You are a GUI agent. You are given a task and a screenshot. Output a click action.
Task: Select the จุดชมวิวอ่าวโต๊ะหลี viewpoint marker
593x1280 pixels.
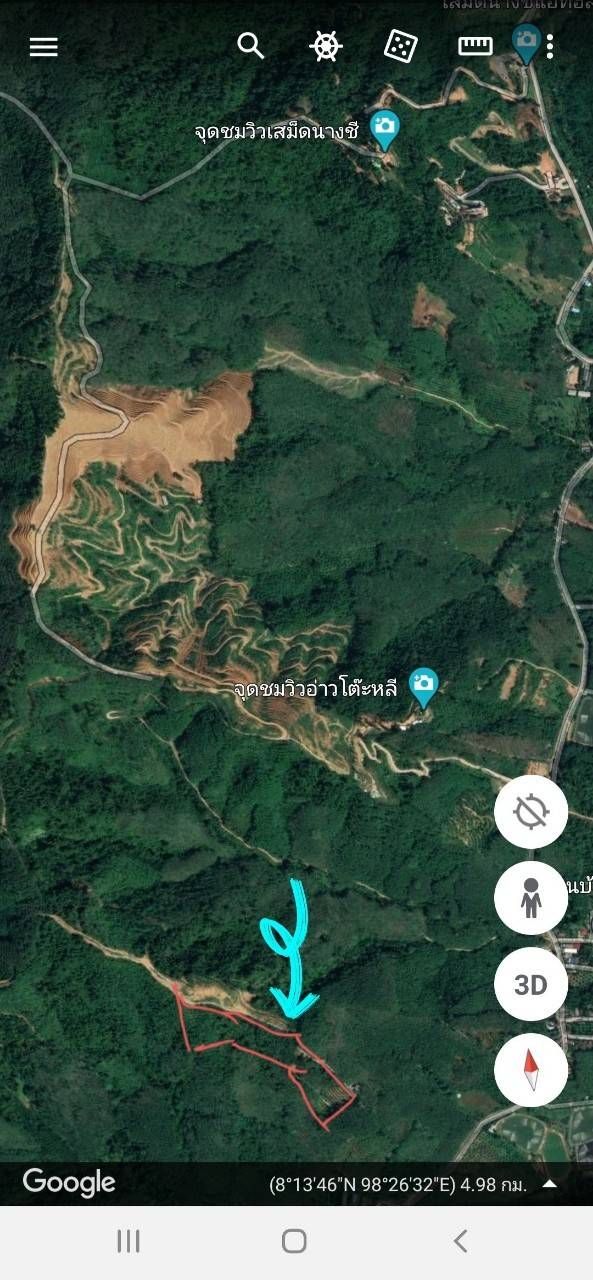[x=425, y=687]
